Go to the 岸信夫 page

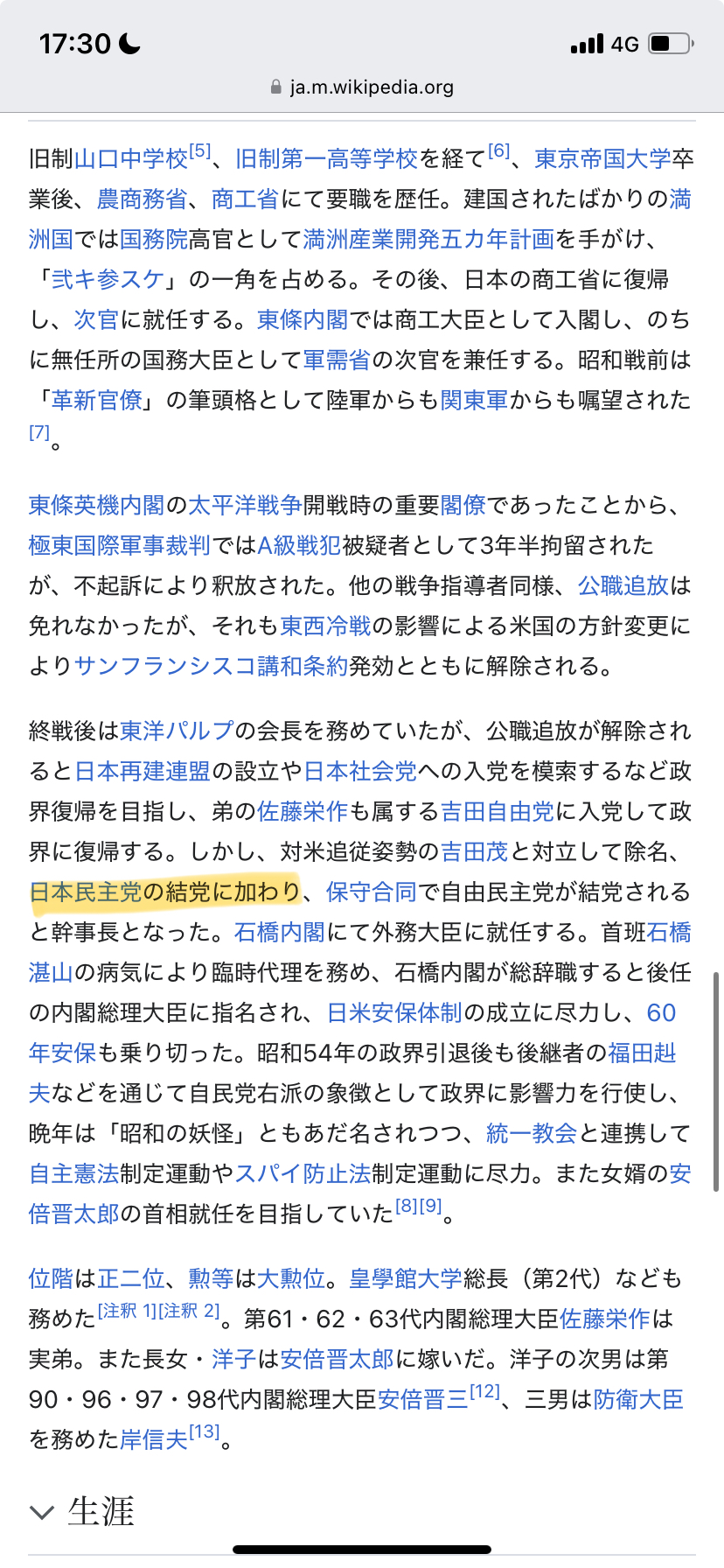click(154, 1439)
